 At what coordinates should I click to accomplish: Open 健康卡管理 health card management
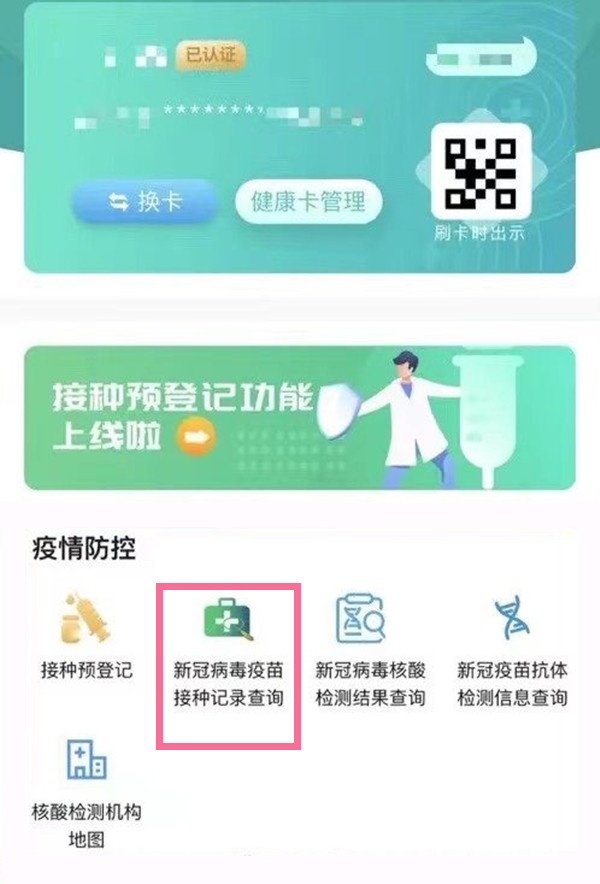(308, 202)
